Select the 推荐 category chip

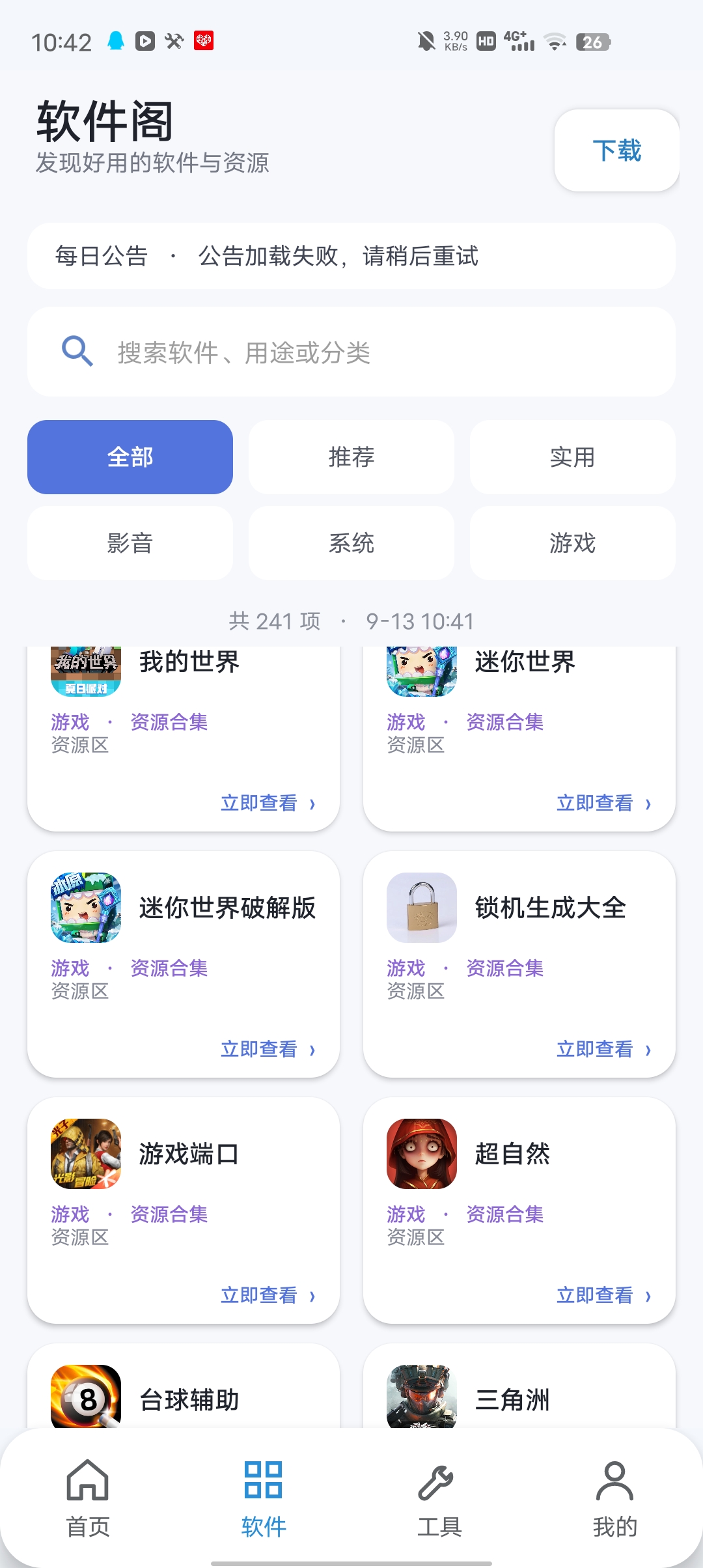(351, 457)
